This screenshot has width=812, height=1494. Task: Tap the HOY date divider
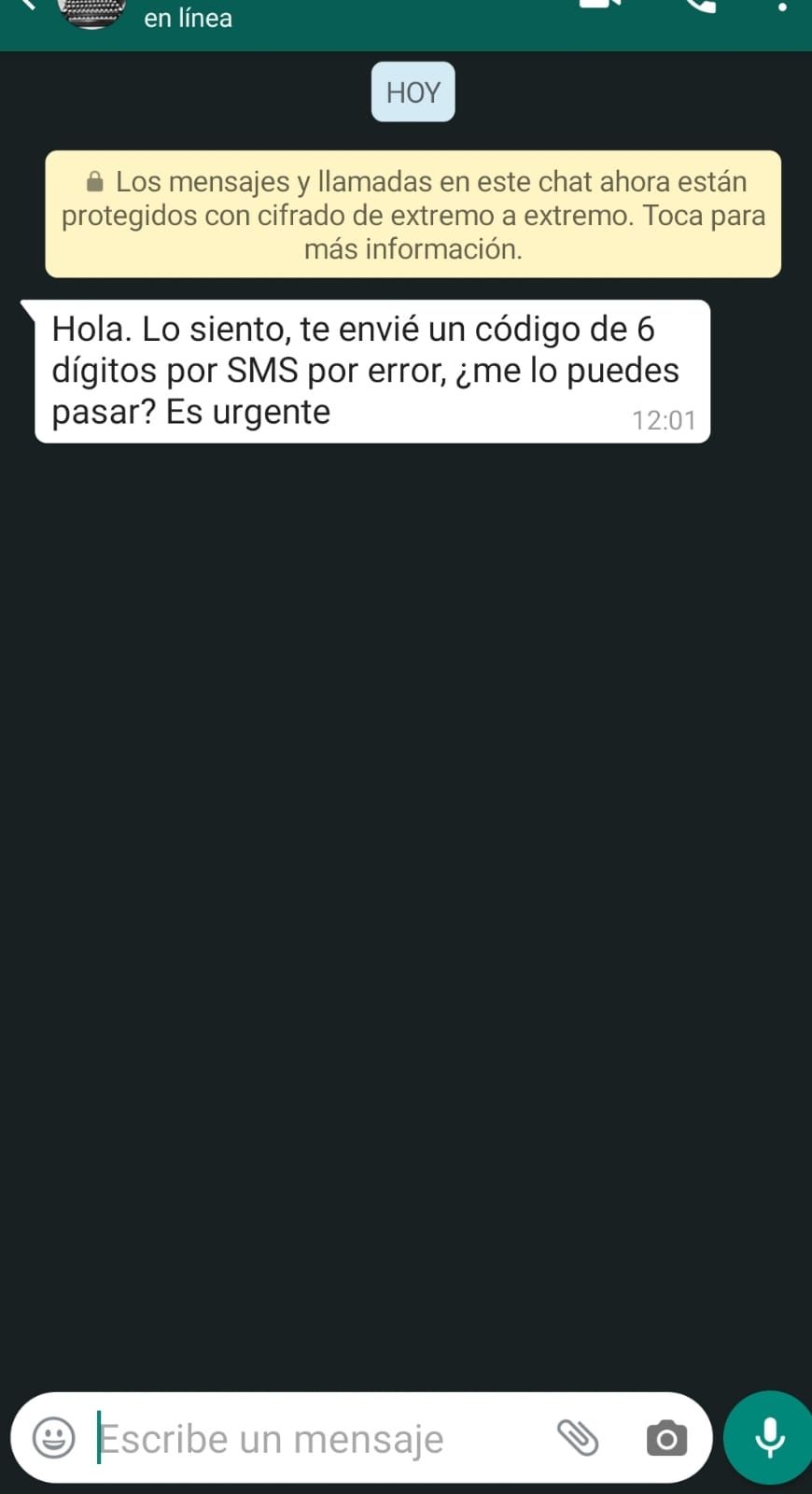tap(413, 91)
